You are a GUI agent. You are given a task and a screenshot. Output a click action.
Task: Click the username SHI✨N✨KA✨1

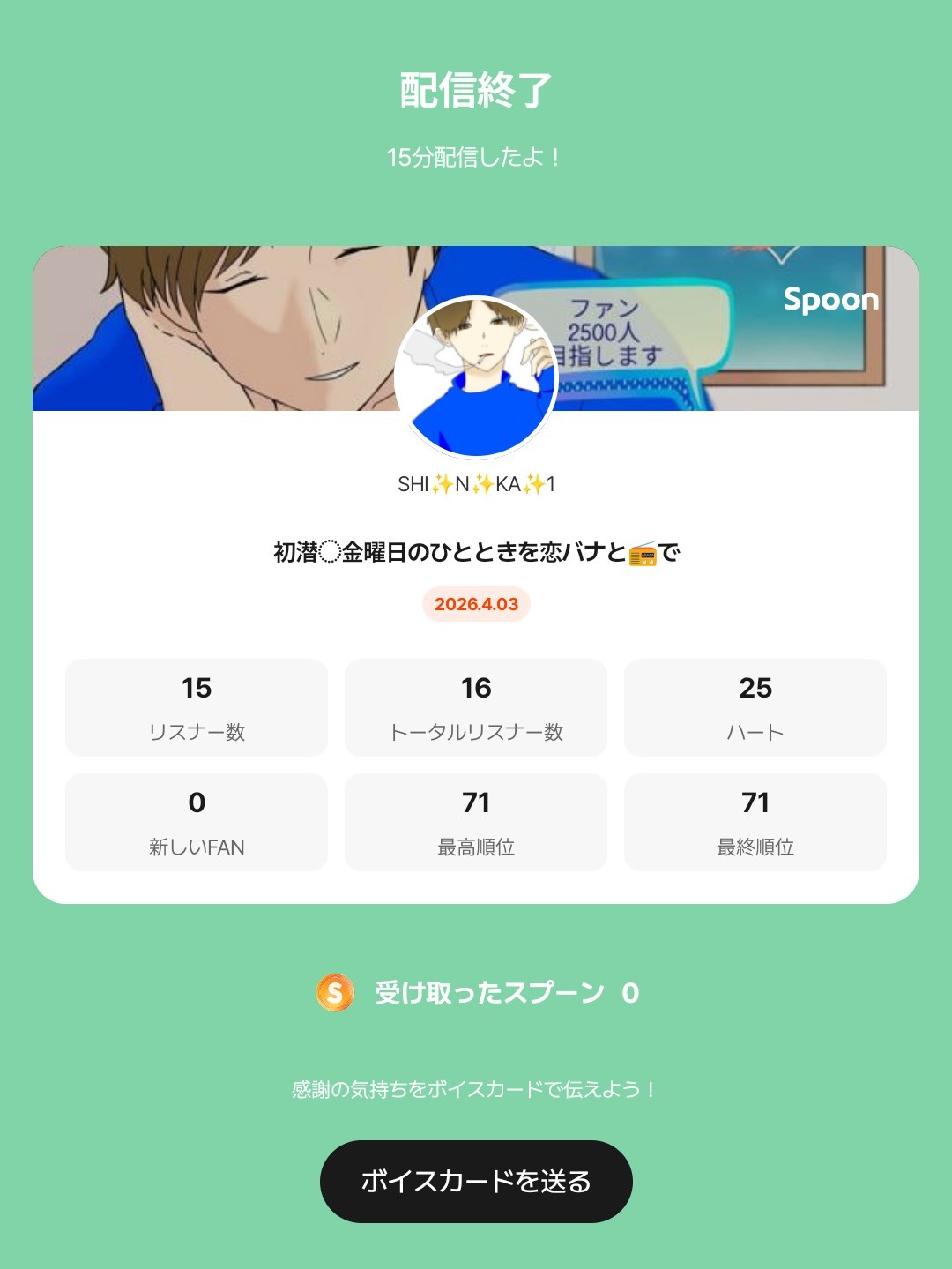pos(476,481)
